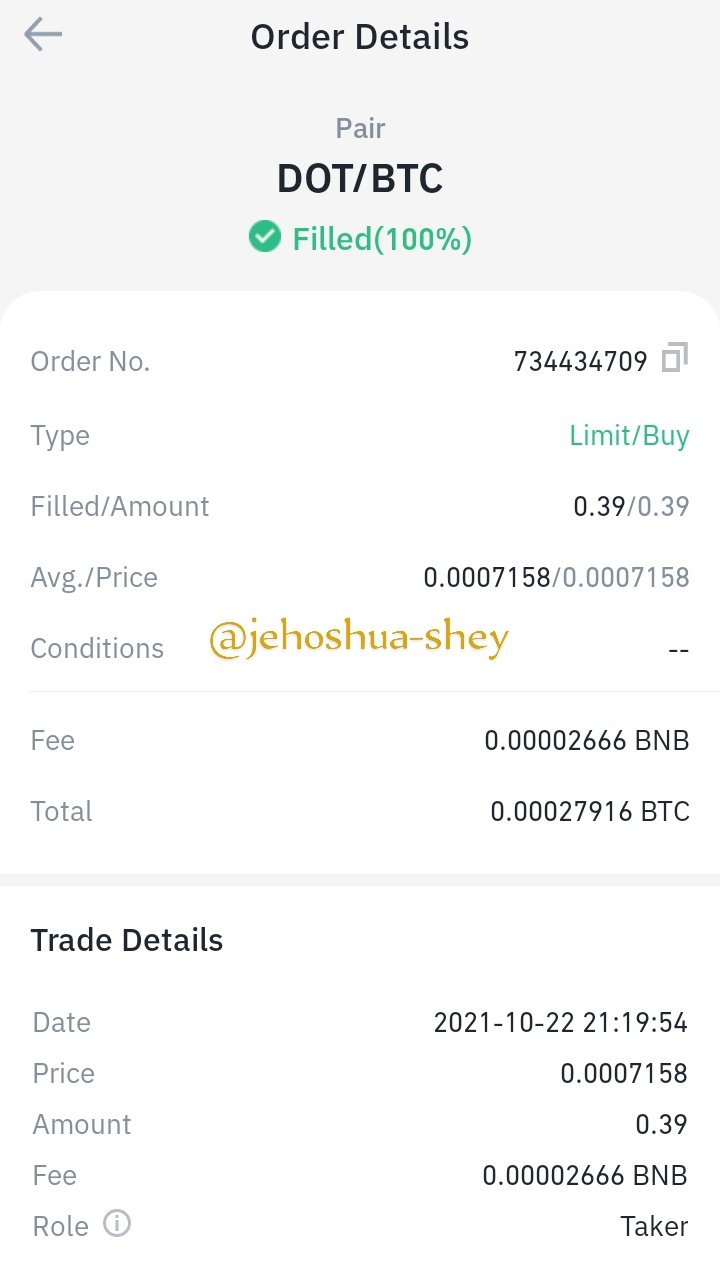Copy the order number 734434709
Image resolution: width=720 pixels, height=1262 pixels.
675,358
